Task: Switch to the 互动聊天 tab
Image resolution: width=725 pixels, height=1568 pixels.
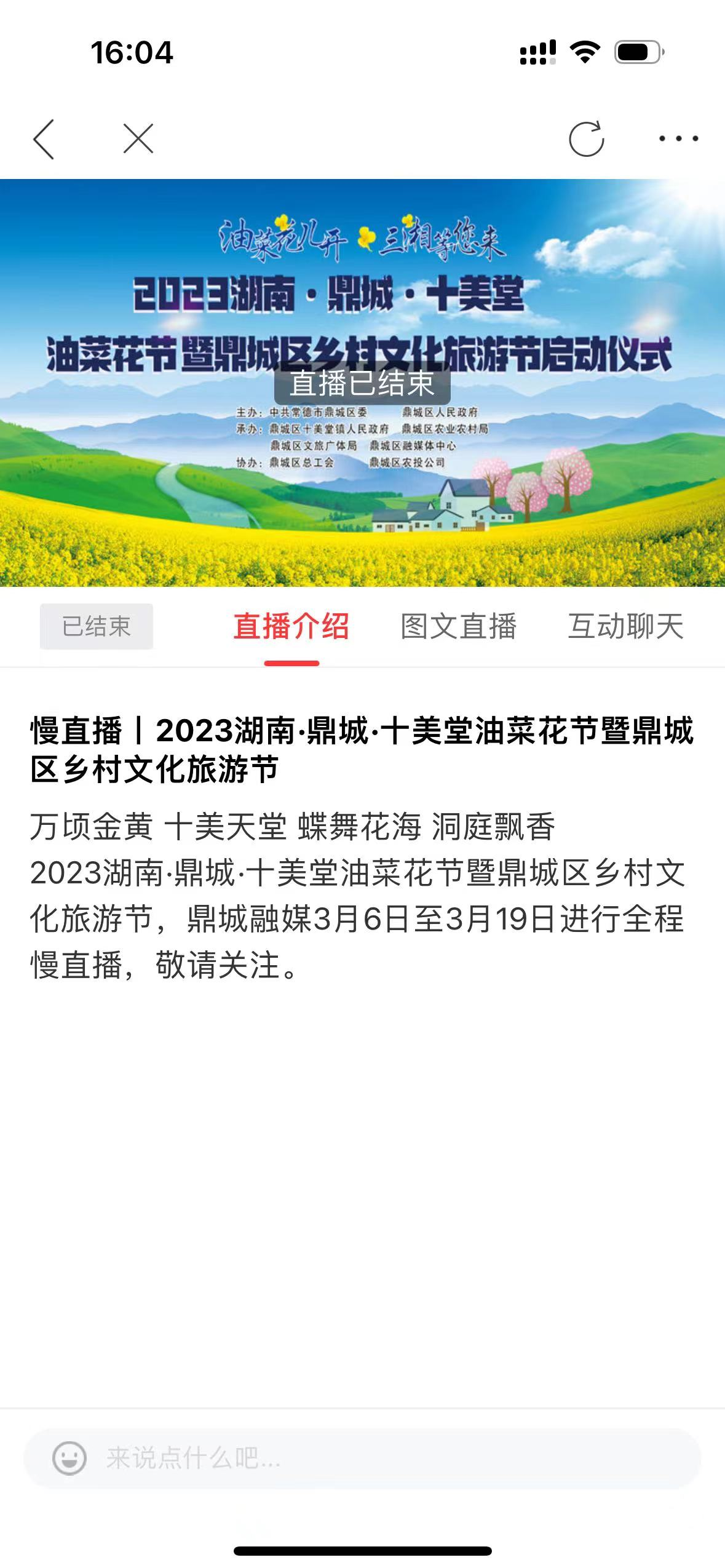Action: pos(625,627)
